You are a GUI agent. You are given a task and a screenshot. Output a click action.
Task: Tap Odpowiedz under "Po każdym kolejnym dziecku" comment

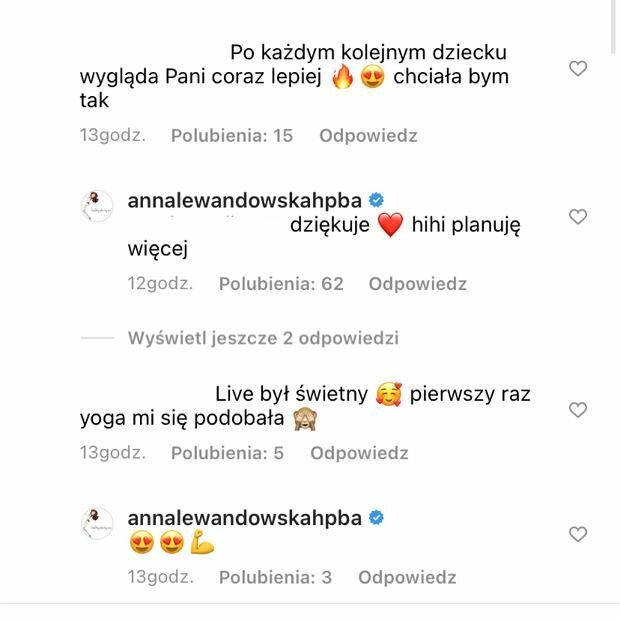368,135
